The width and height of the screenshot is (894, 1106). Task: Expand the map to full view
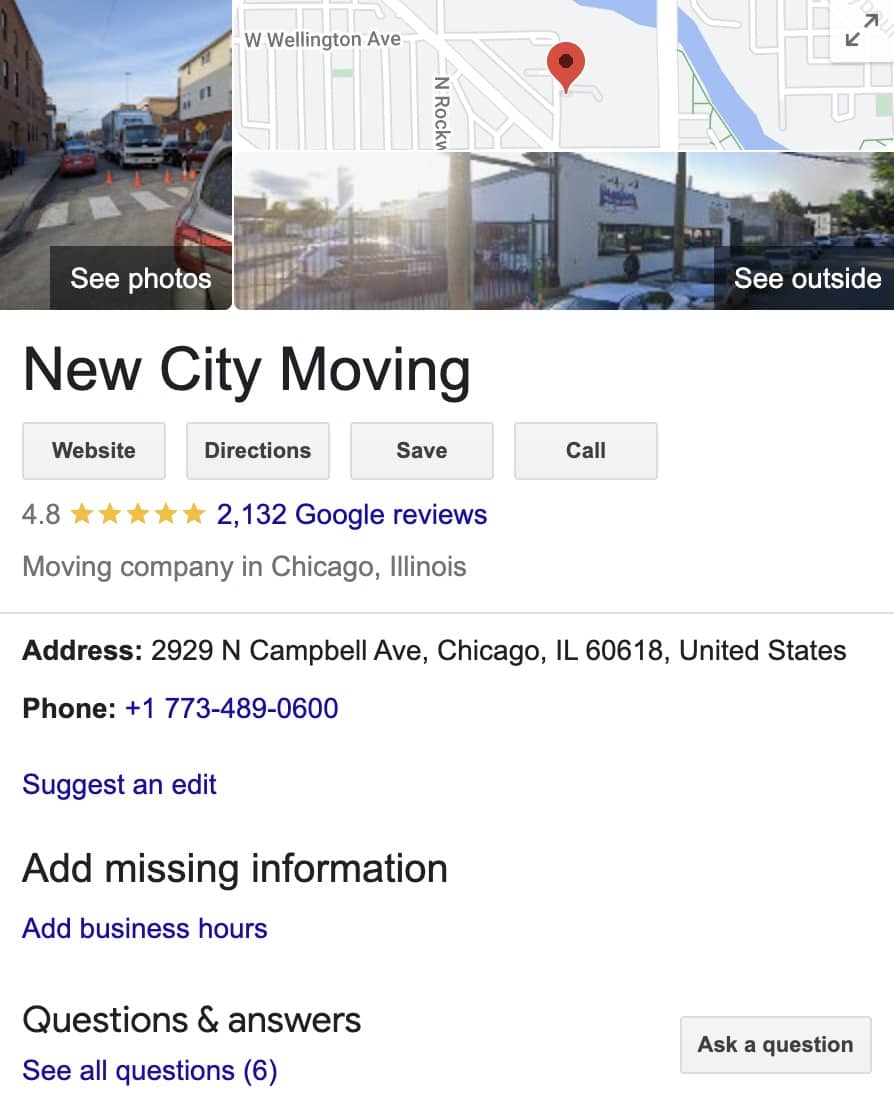860,32
